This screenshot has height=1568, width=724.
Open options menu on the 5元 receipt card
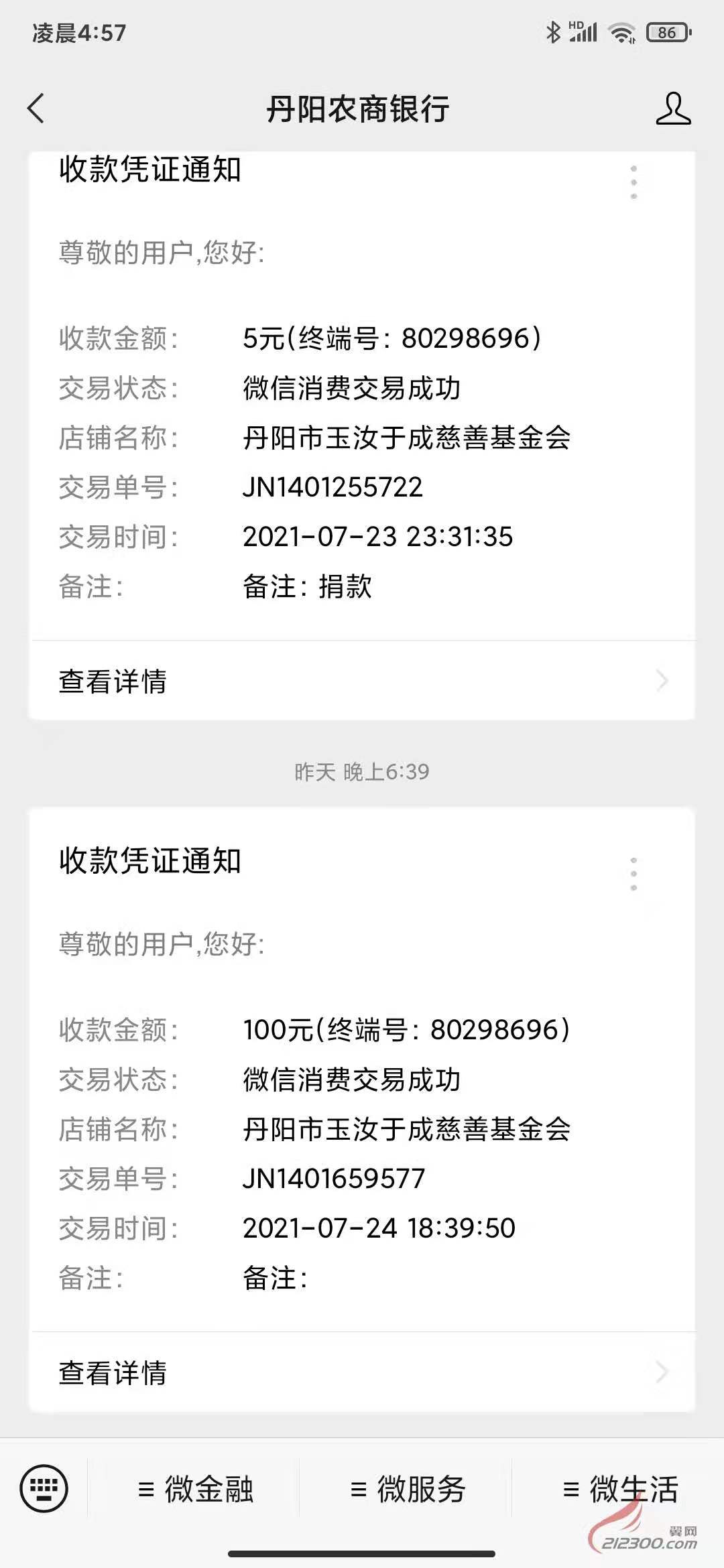point(633,182)
